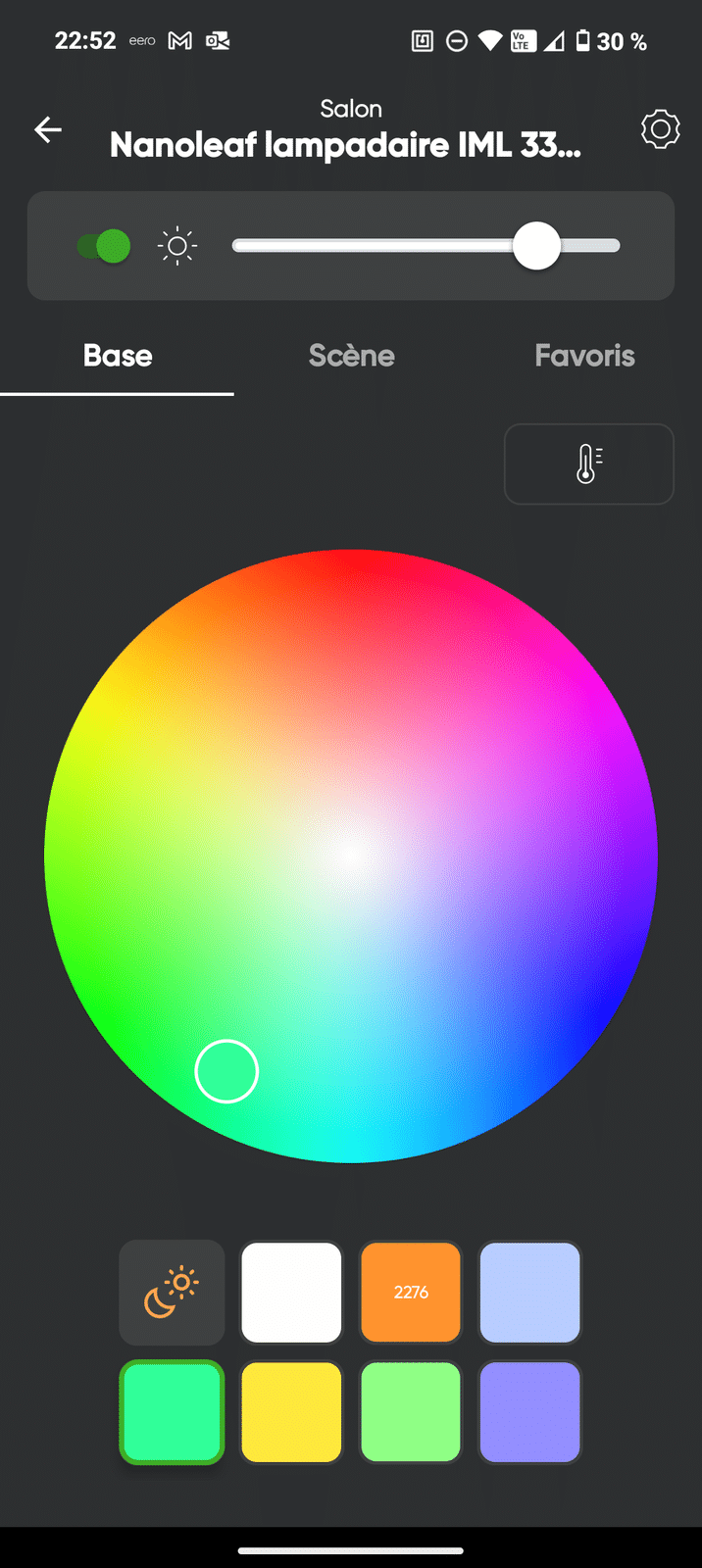This screenshot has height=1568, width=702.
Task: Apply the light blue swatch
Action: tap(529, 1293)
